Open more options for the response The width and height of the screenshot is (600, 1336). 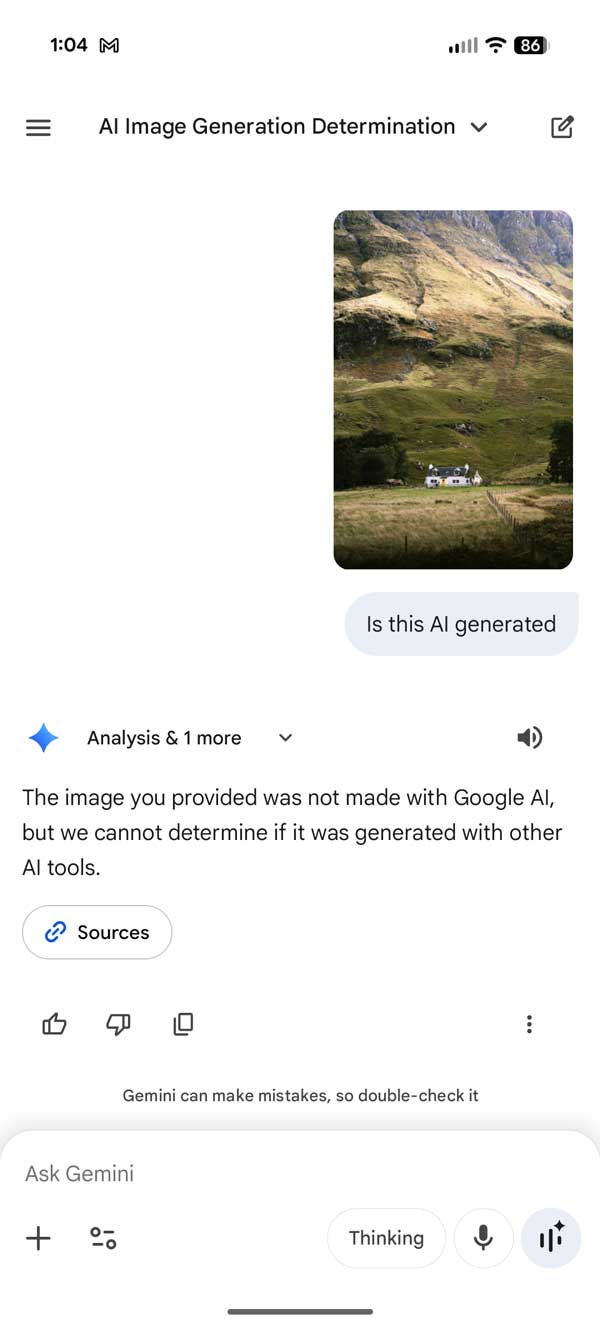pyautogui.click(x=529, y=1024)
